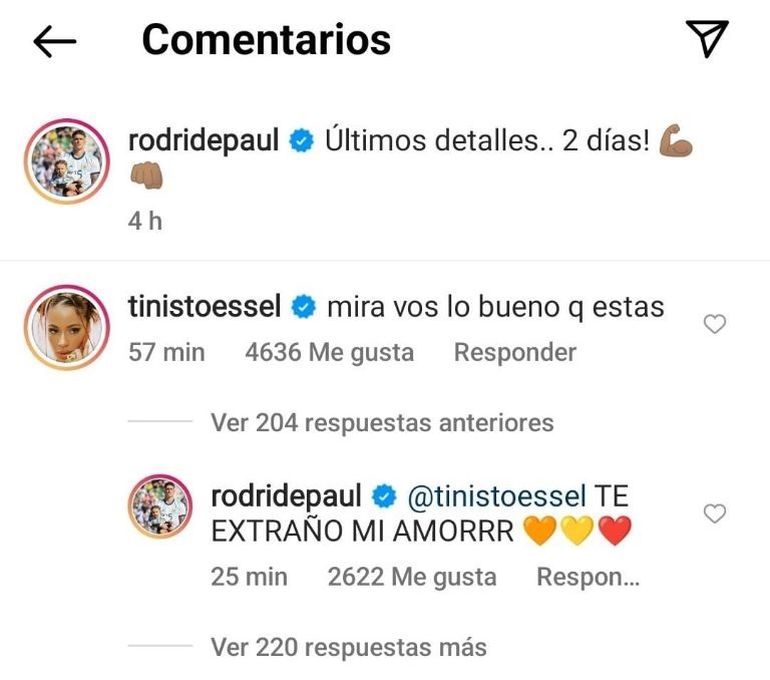This screenshot has width=770, height=680.
Task: Open rodridepaul's profile from the caption avatar
Action: [x=65, y=161]
